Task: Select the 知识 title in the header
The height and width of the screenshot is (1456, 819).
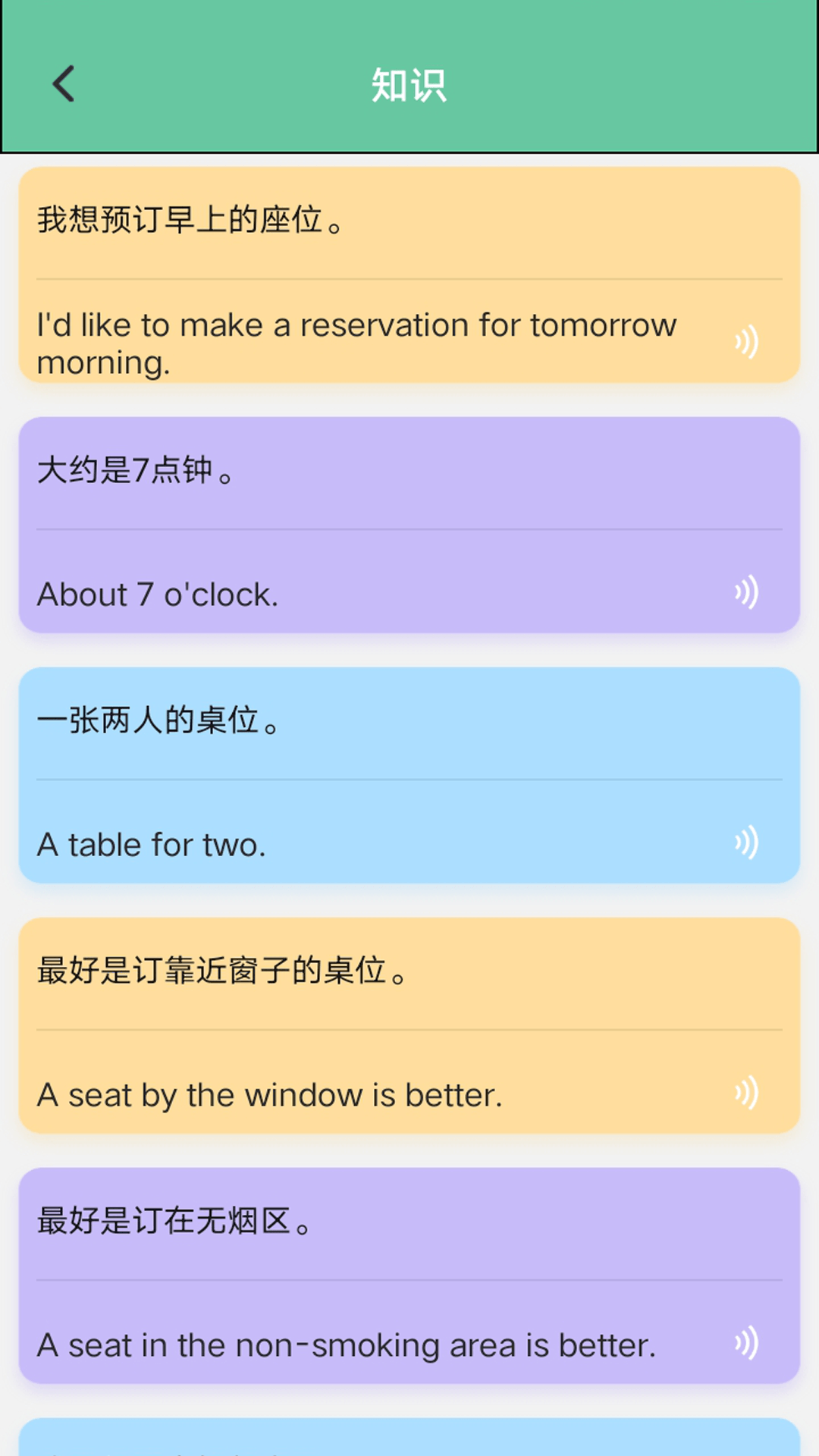Action: 409,85
